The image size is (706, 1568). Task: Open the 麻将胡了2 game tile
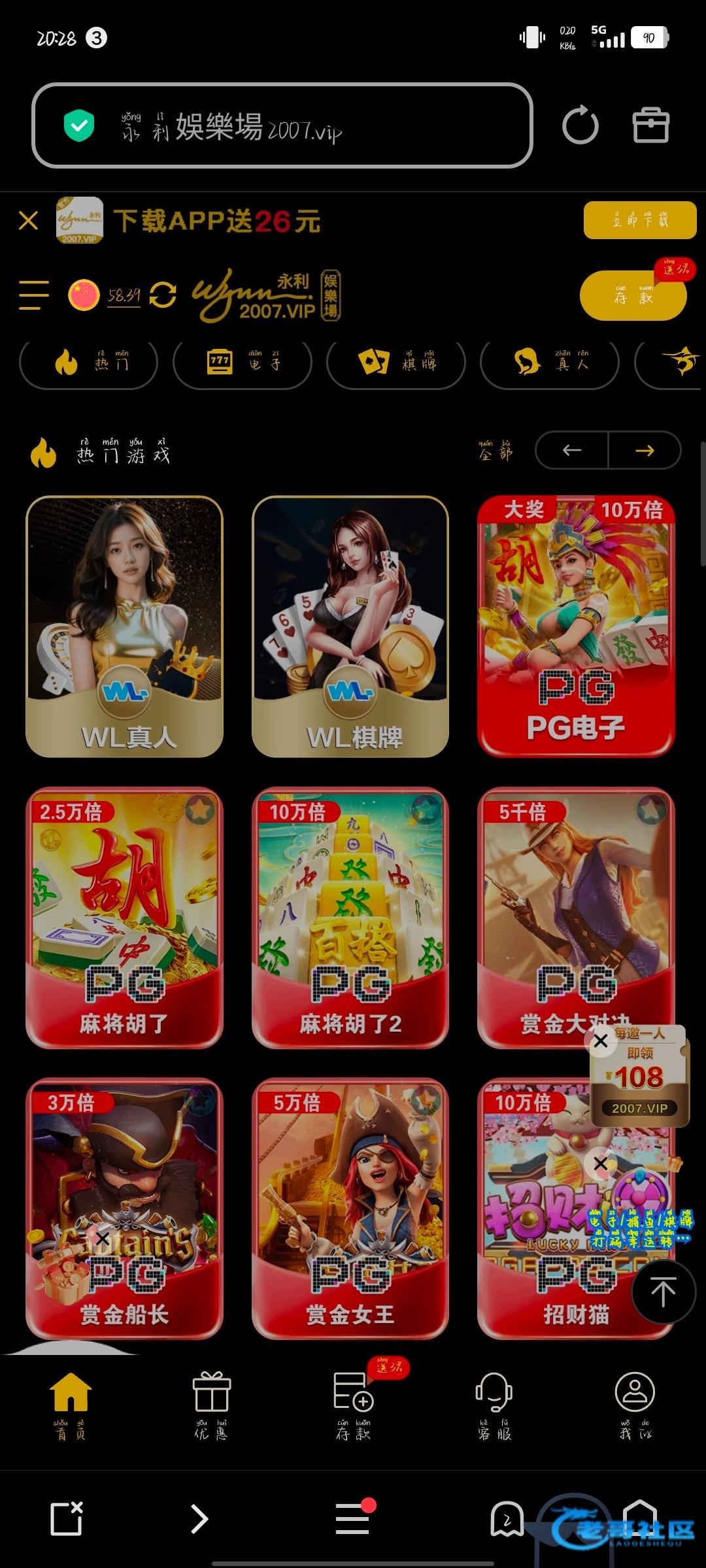coord(350,917)
